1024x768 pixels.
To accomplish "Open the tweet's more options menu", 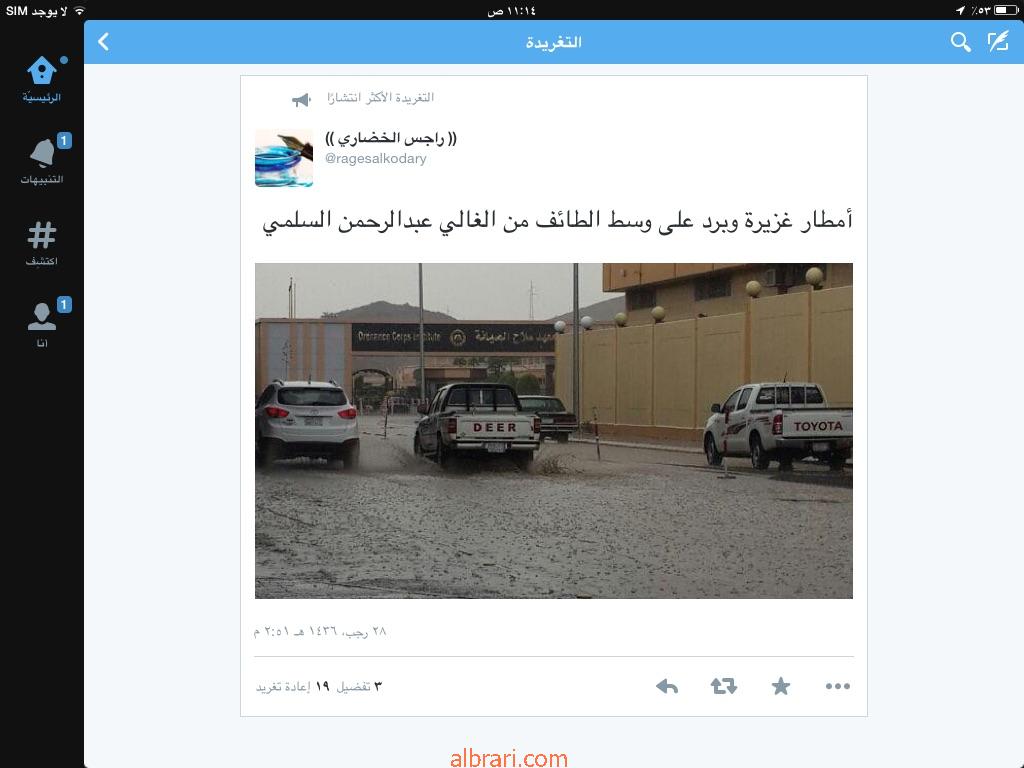I will 838,686.
